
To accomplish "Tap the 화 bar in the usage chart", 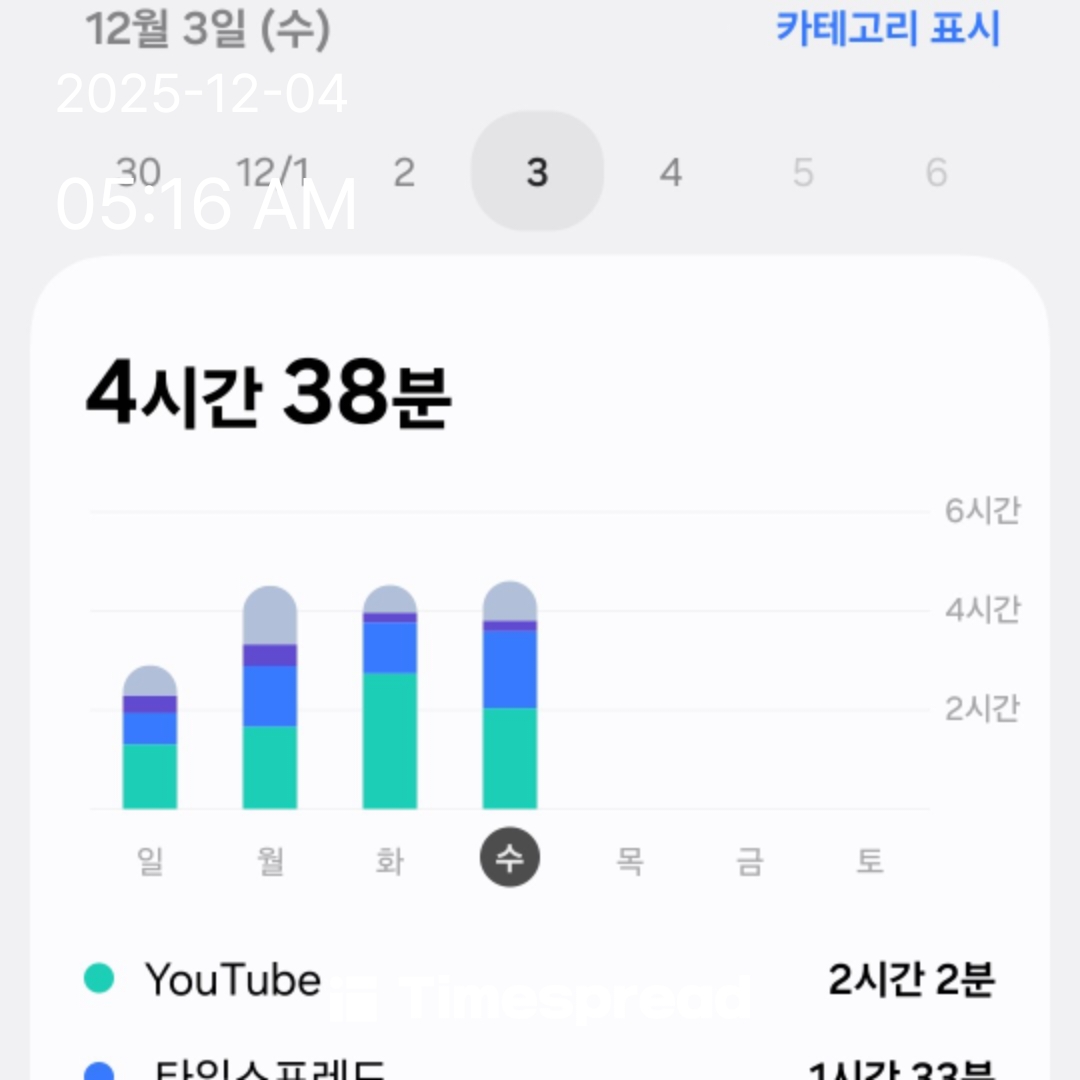I will (390, 700).
